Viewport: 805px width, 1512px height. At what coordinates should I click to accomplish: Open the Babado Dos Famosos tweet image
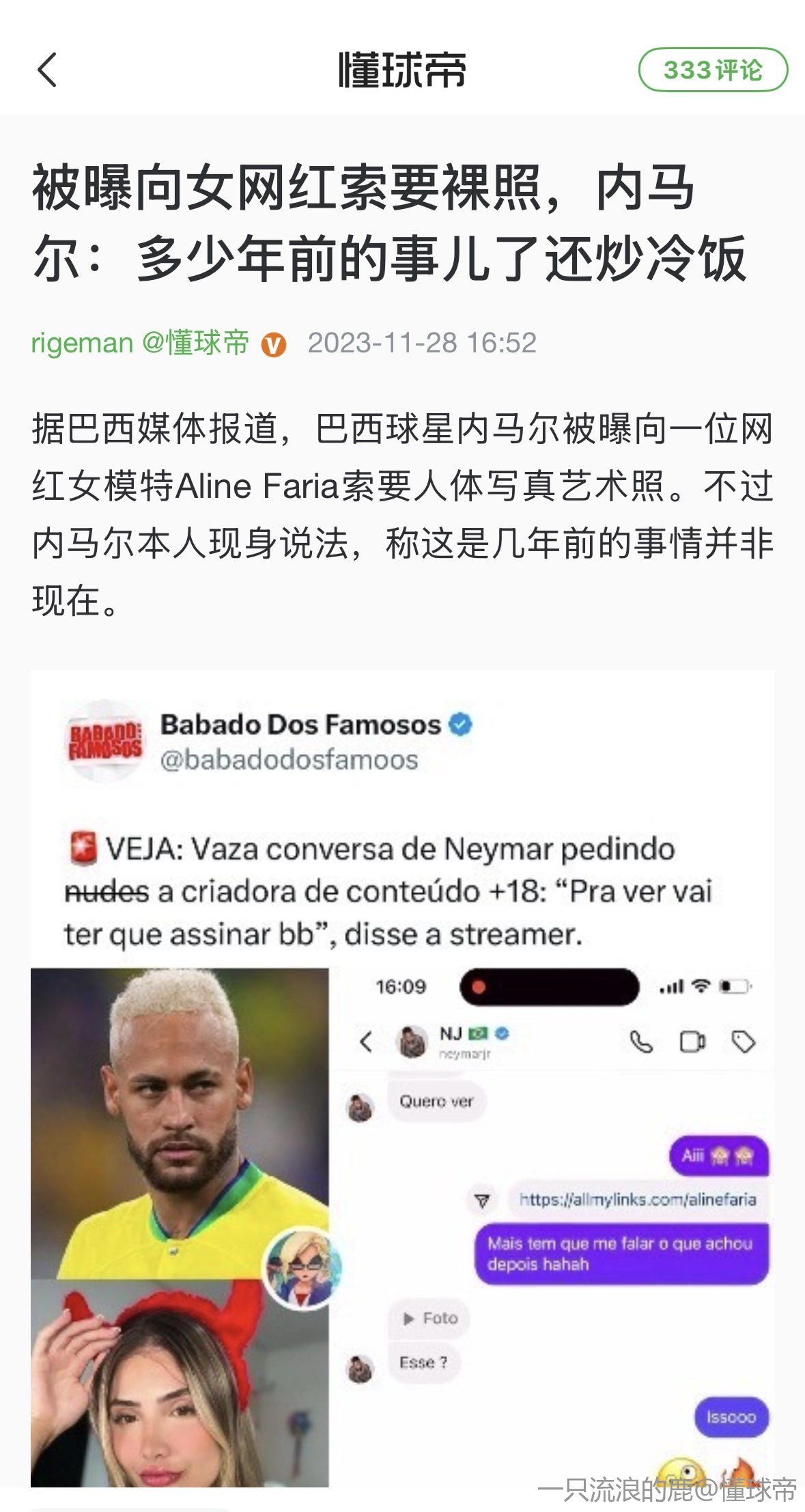[402, 1078]
